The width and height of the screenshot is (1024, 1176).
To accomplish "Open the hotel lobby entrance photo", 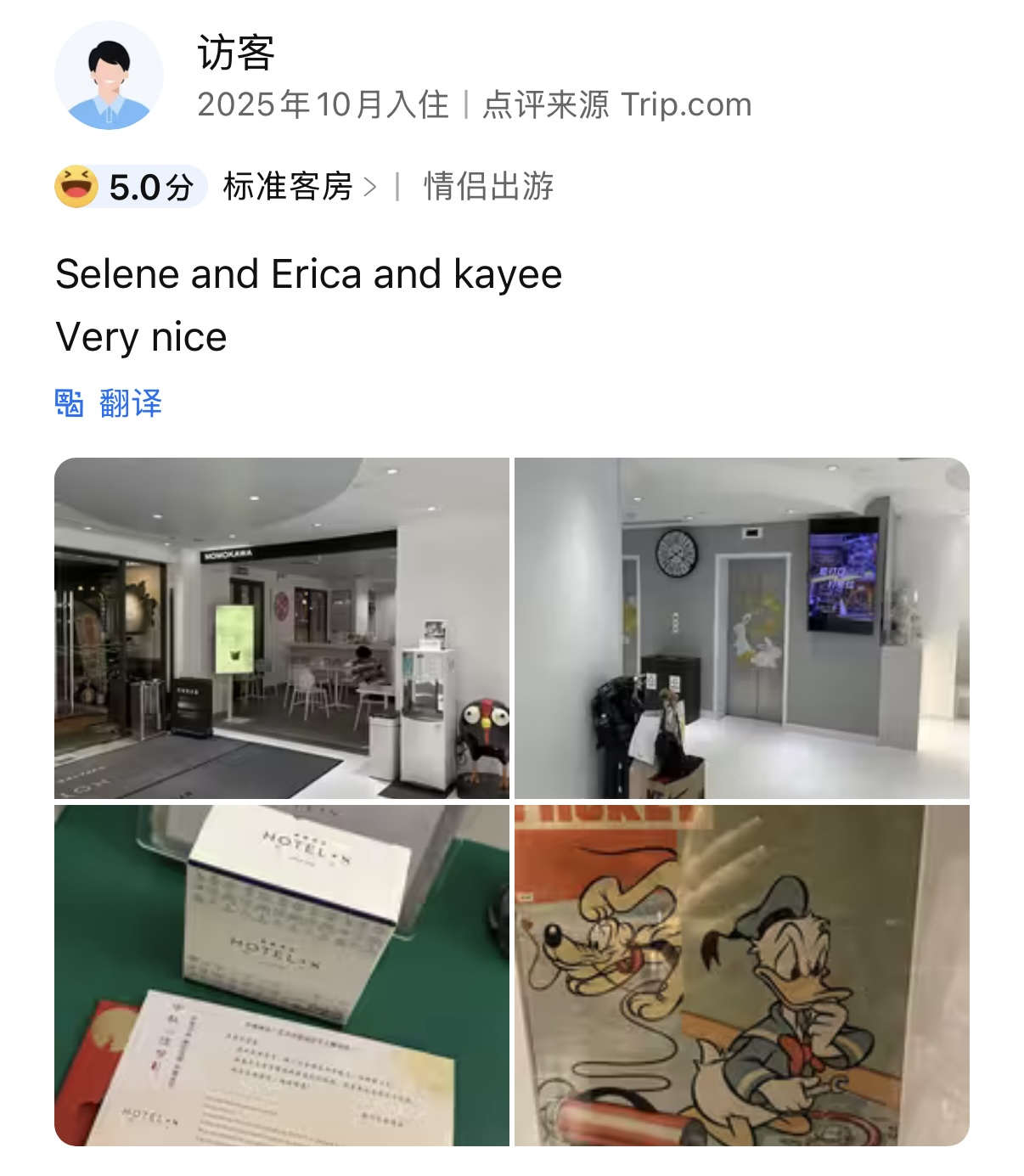I will (x=282, y=628).
